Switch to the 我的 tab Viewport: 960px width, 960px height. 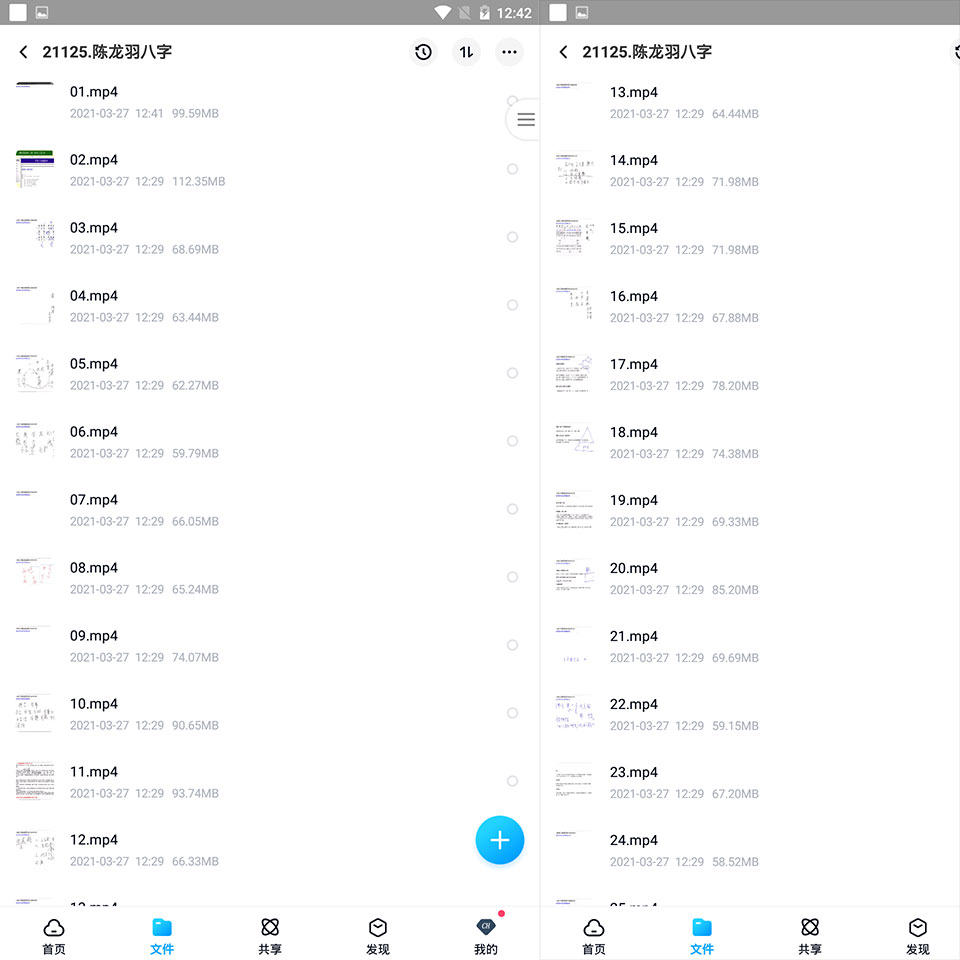(486, 936)
